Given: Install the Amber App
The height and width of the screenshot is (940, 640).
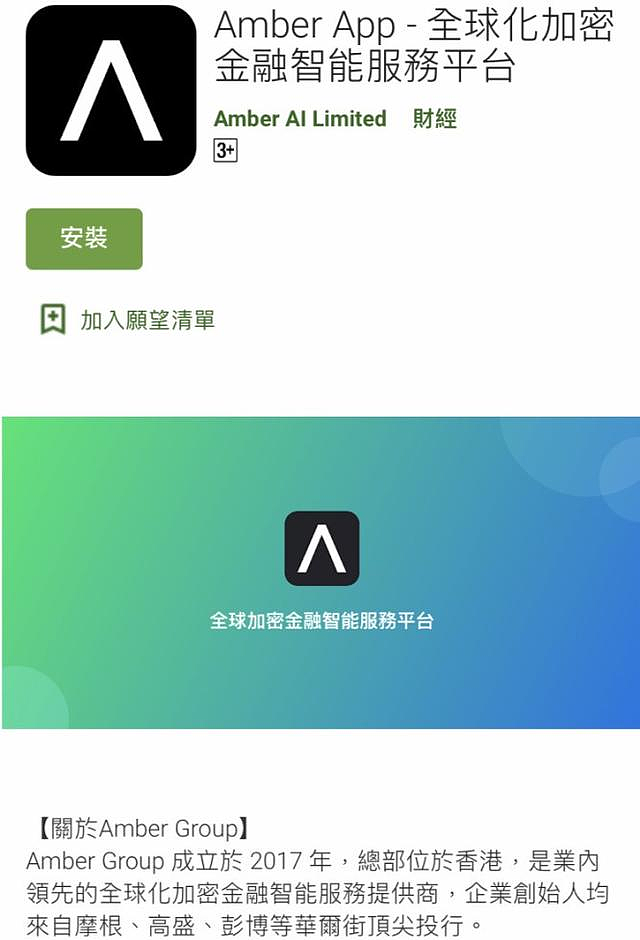Looking at the screenshot, I should click(x=84, y=239).
